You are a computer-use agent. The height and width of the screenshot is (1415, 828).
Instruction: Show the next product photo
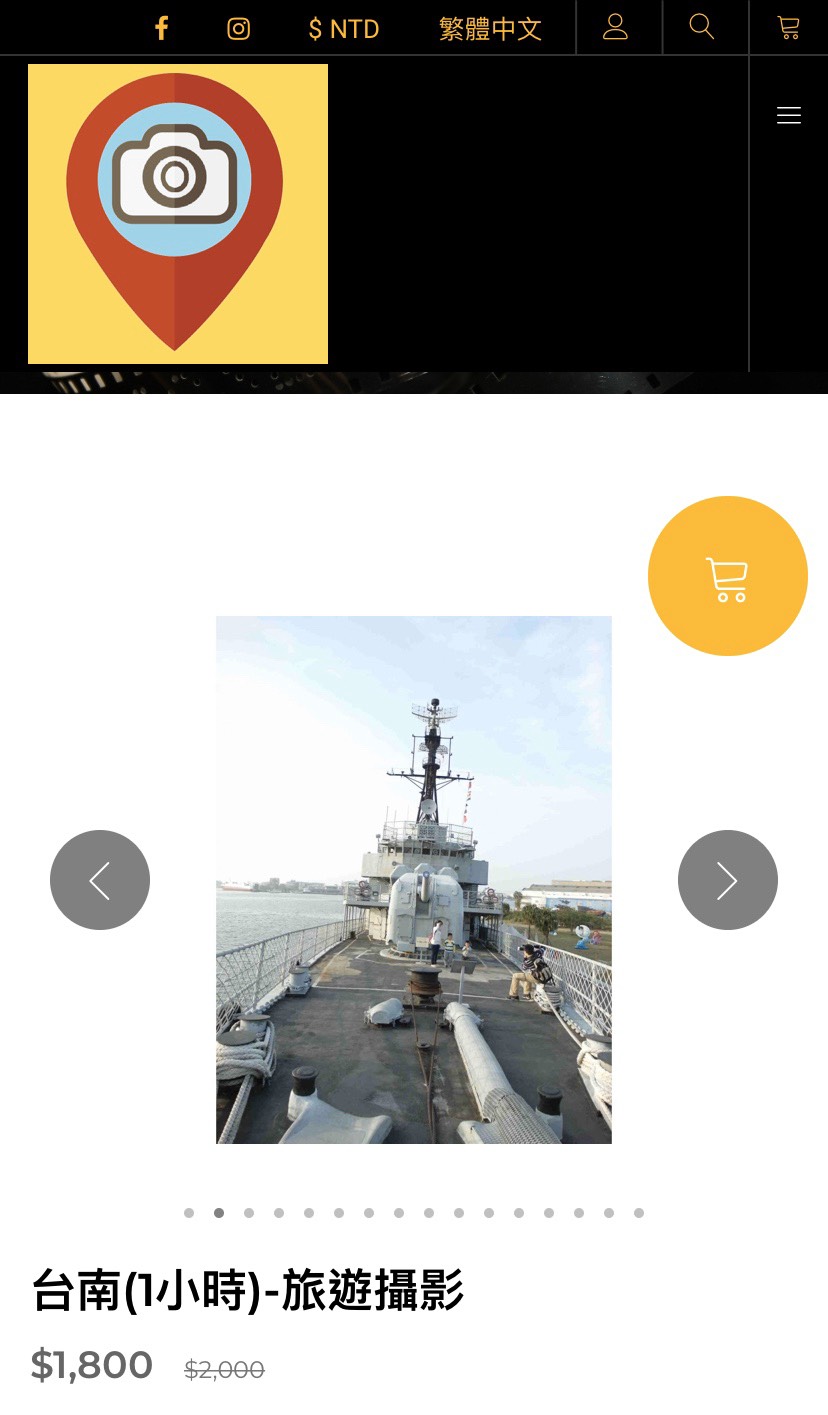point(728,880)
